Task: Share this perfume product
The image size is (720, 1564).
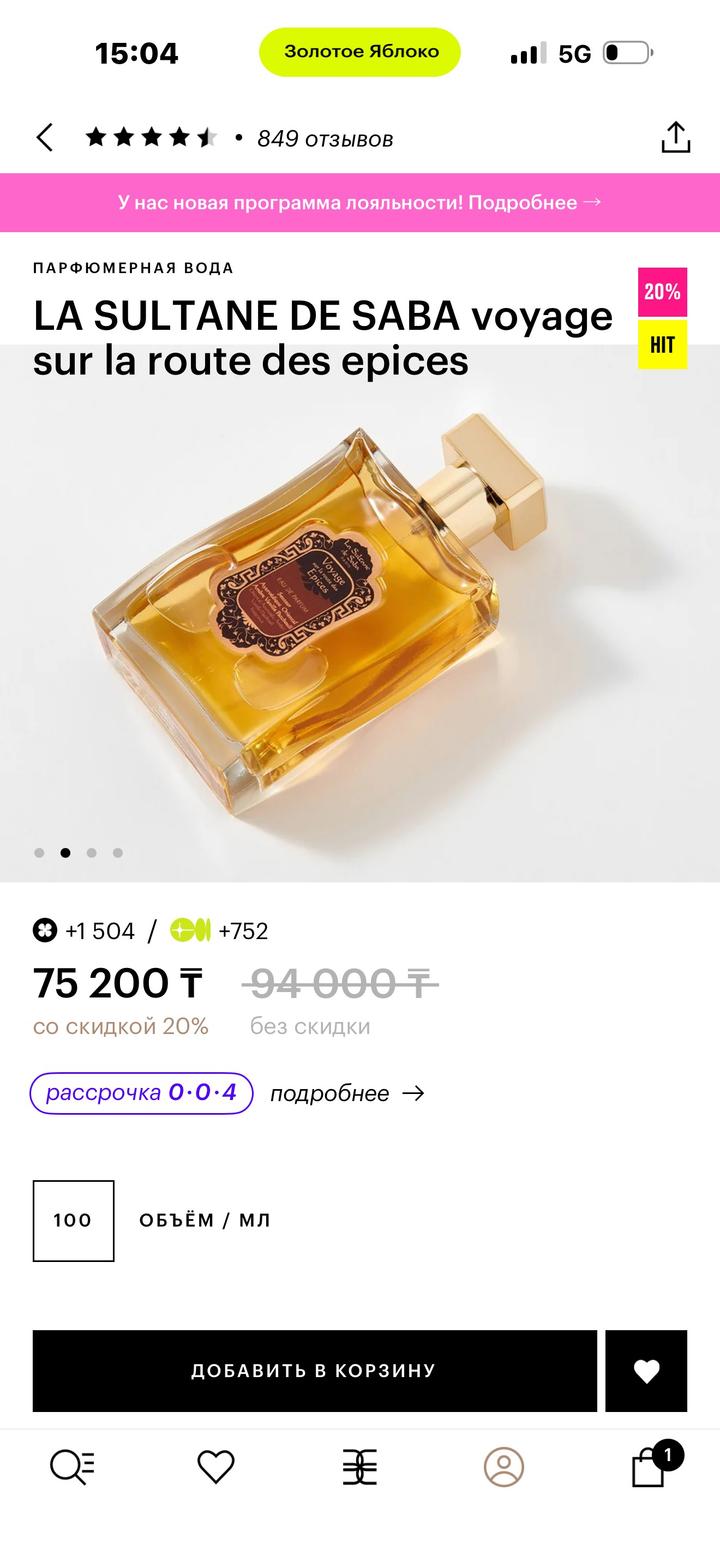Action: 676,138
